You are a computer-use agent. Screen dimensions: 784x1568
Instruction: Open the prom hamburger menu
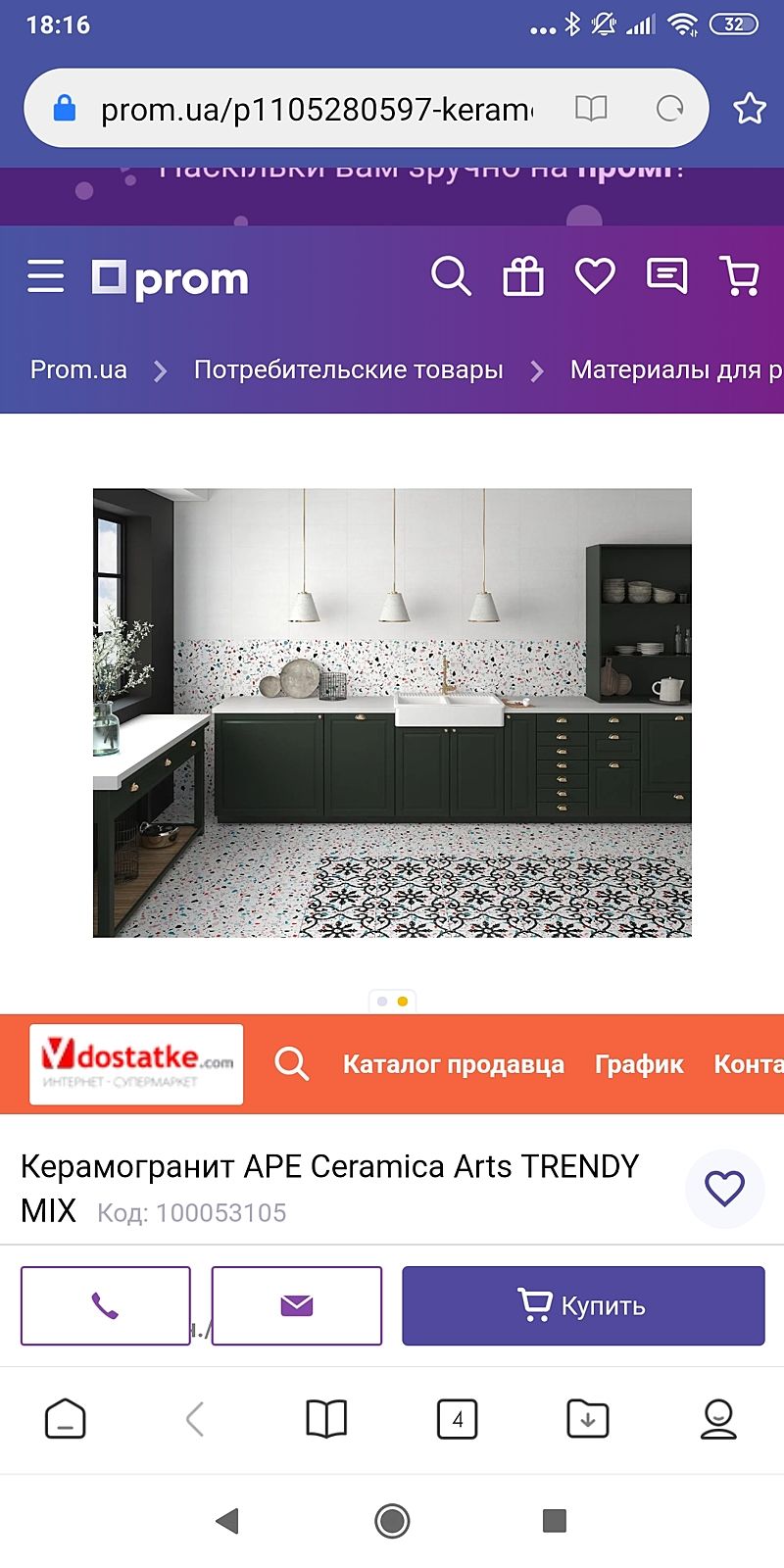[x=45, y=277]
